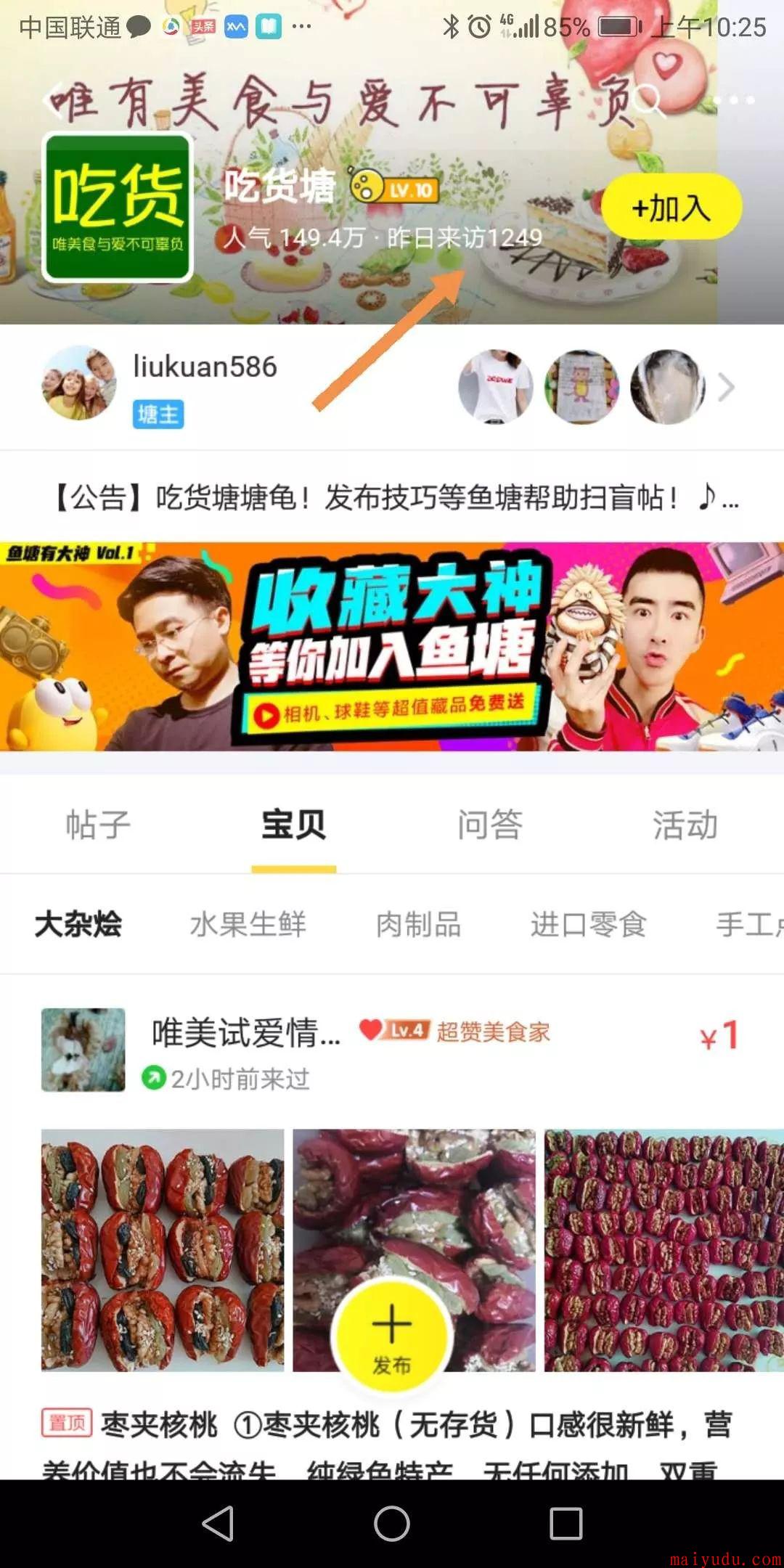This screenshot has height=1568, width=784.
Task: Open the three-dot overflow menu
Action: (733, 100)
